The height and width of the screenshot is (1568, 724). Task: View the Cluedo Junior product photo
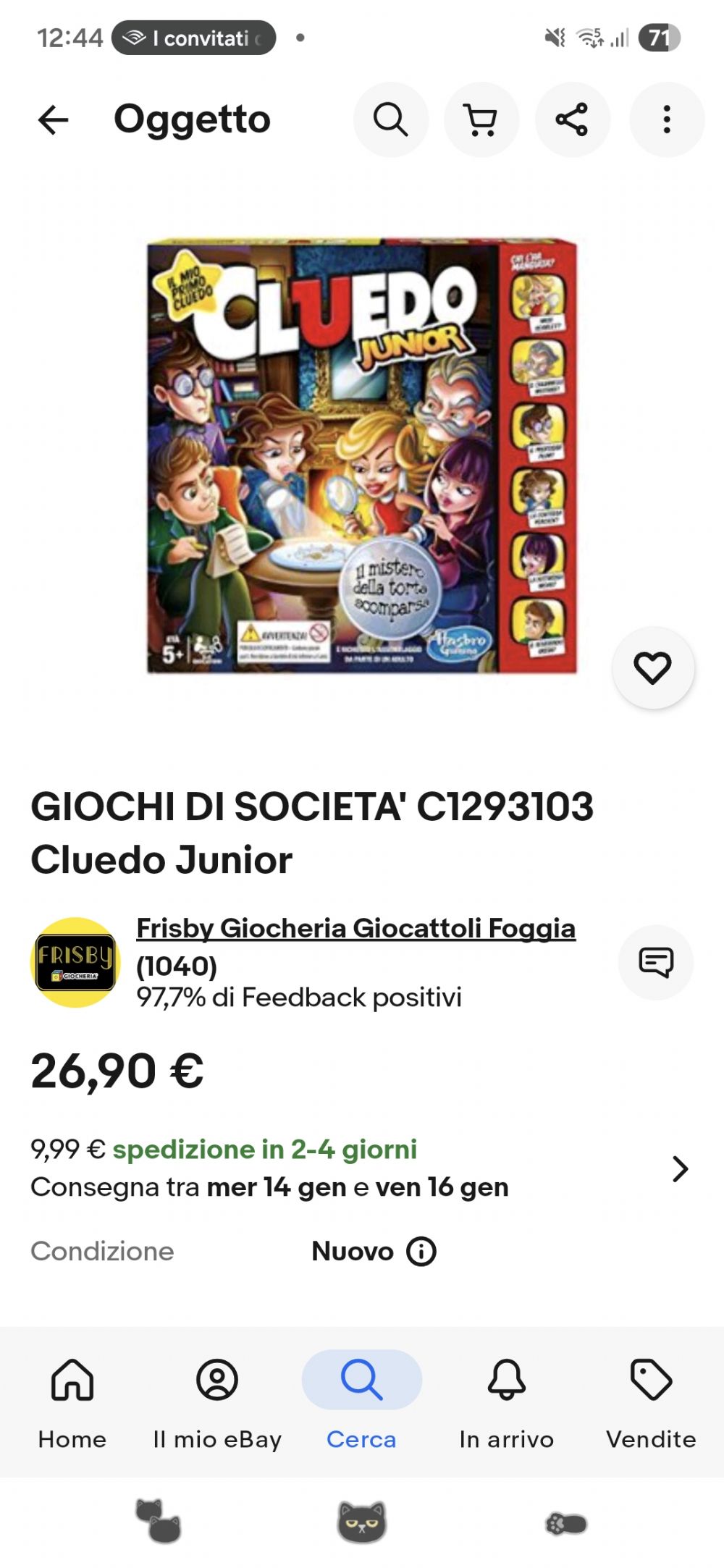tap(362, 456)
